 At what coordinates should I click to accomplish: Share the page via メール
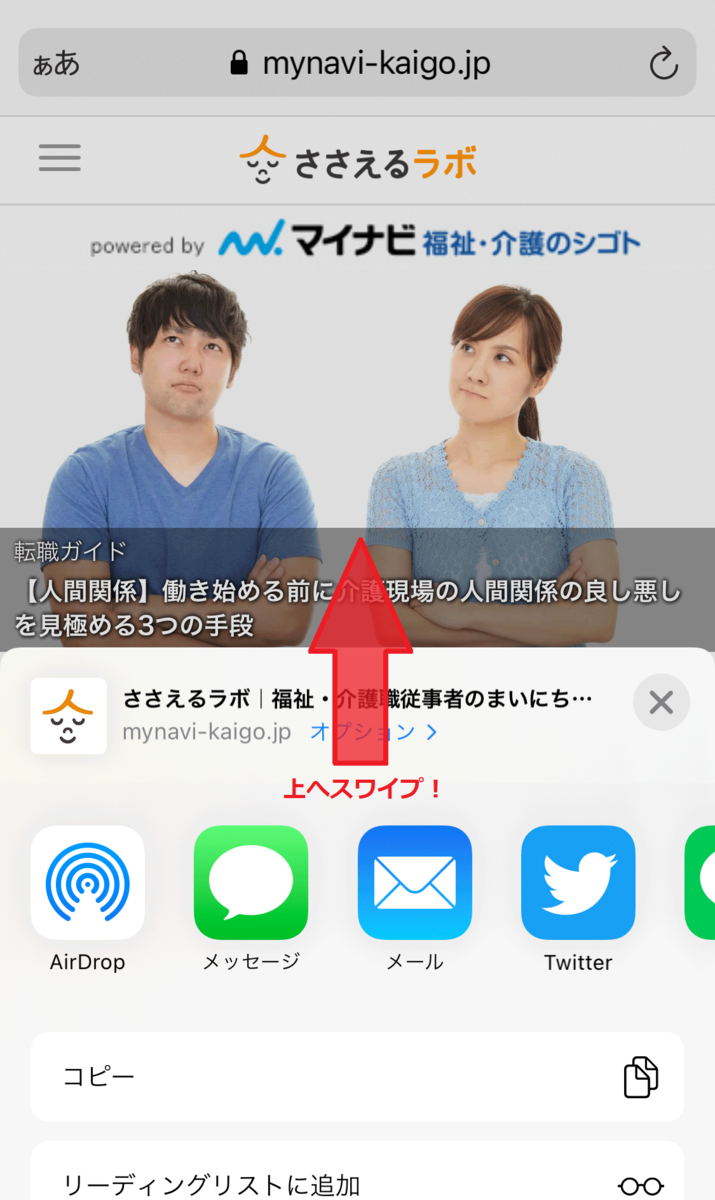414,883
